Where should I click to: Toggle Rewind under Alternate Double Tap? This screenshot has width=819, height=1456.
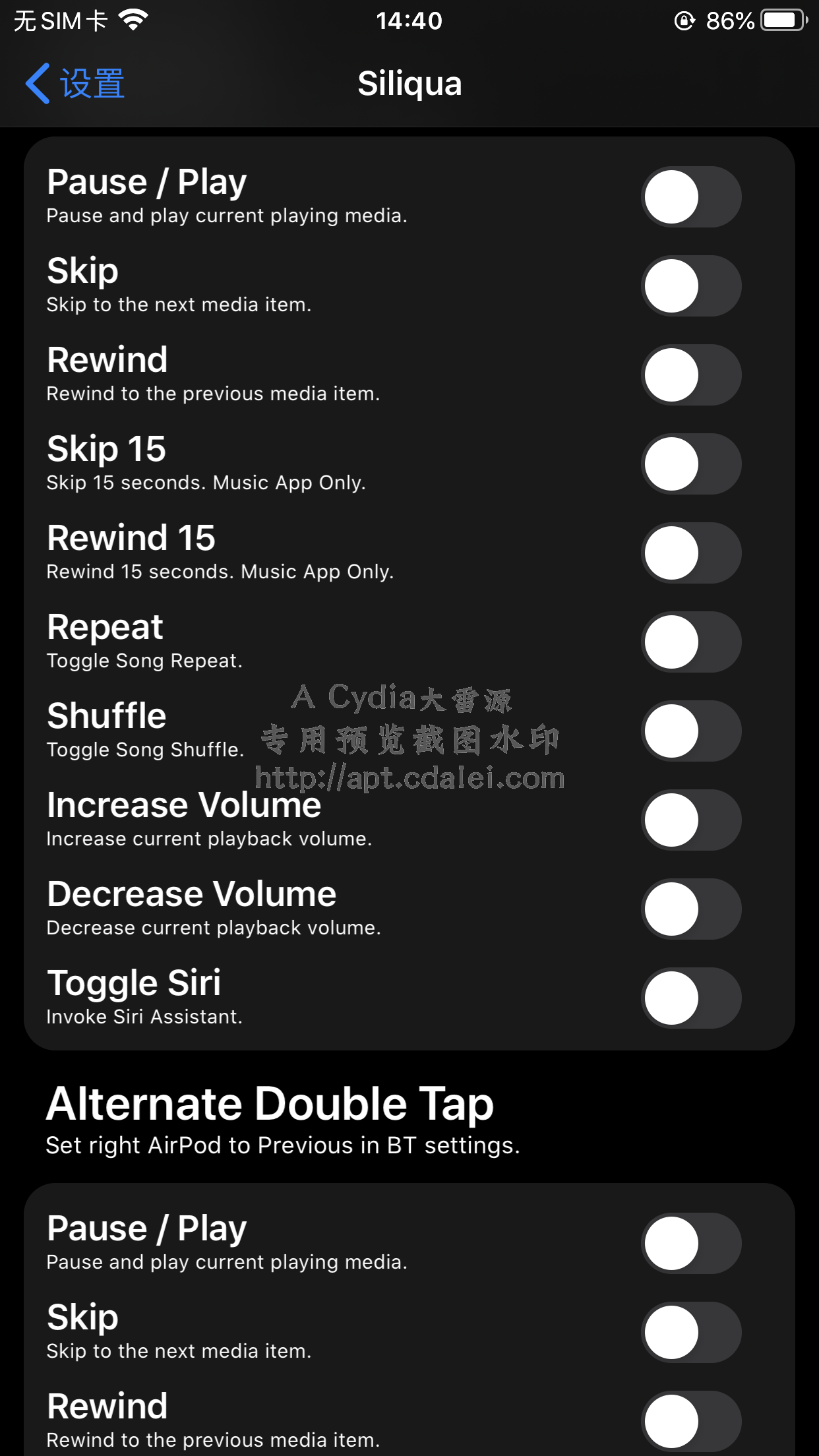691,1422
